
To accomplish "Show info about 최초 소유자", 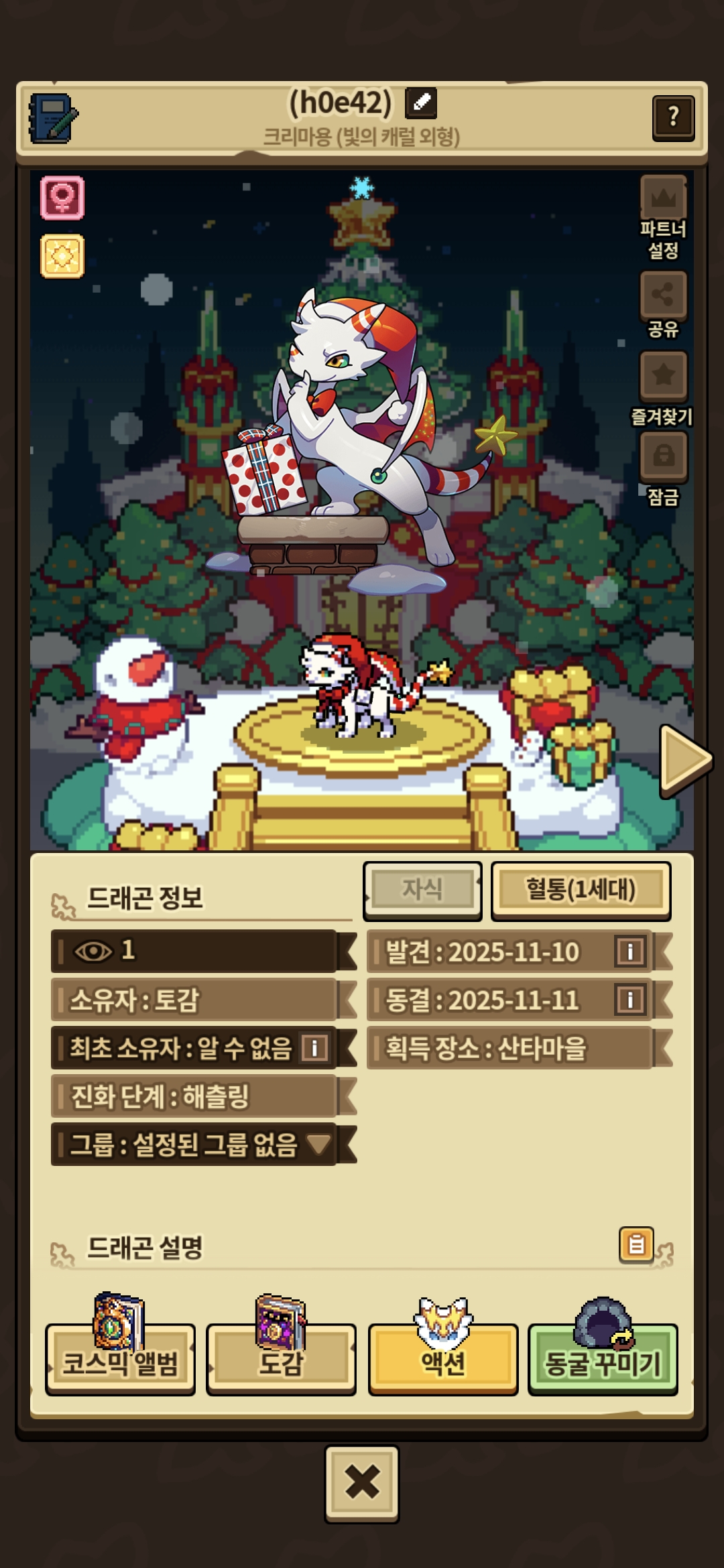I will click(x=314, y=1048).
